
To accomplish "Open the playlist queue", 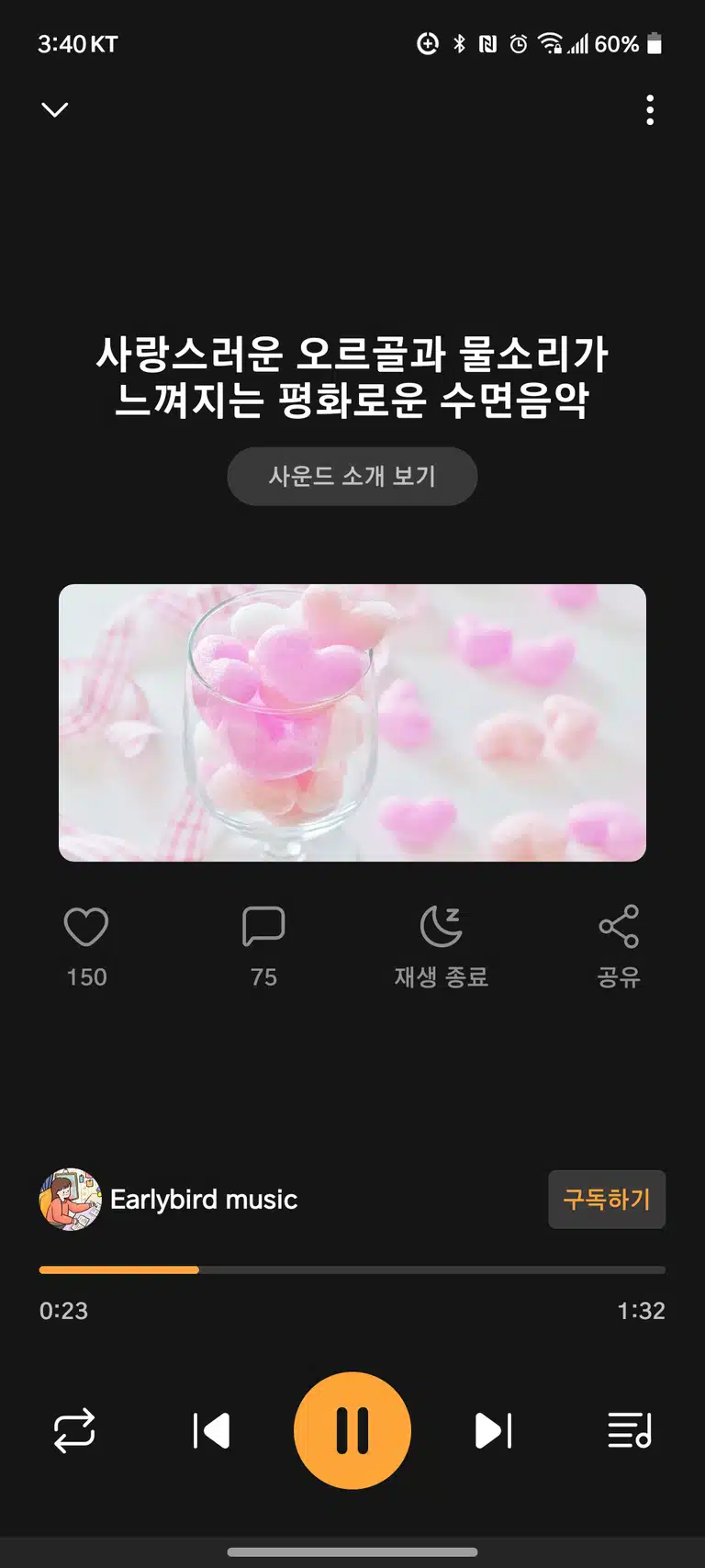I will tap(630, 1431).
